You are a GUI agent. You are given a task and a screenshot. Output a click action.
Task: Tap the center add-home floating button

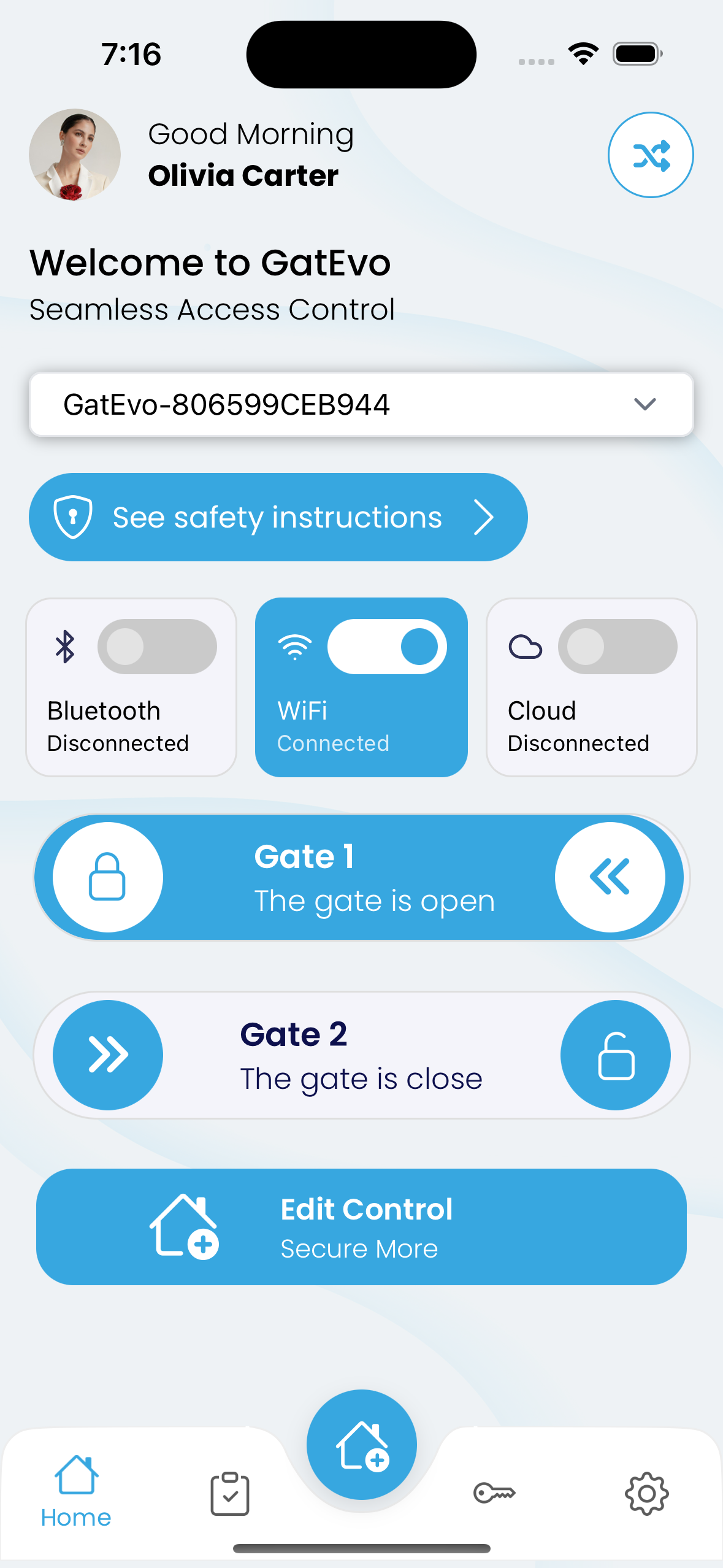362,1444
